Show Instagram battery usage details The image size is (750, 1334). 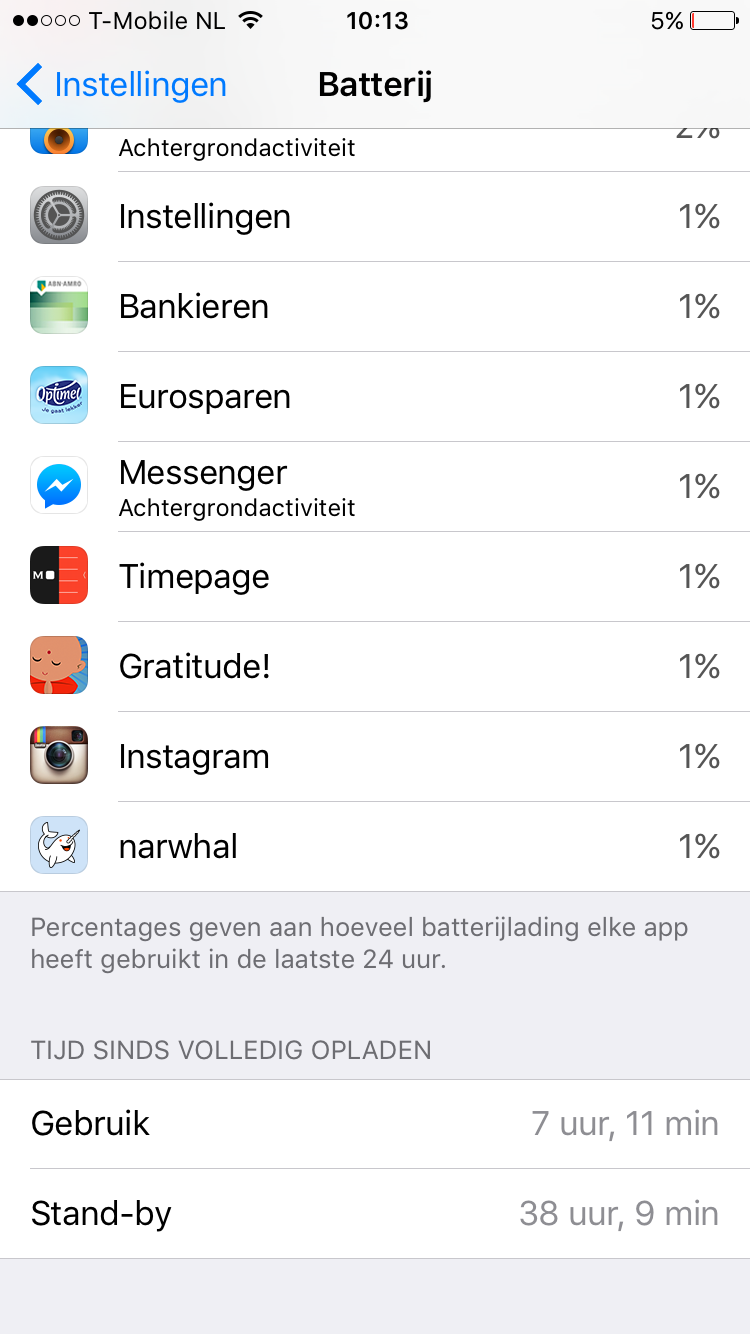click(x=375, y=757)
